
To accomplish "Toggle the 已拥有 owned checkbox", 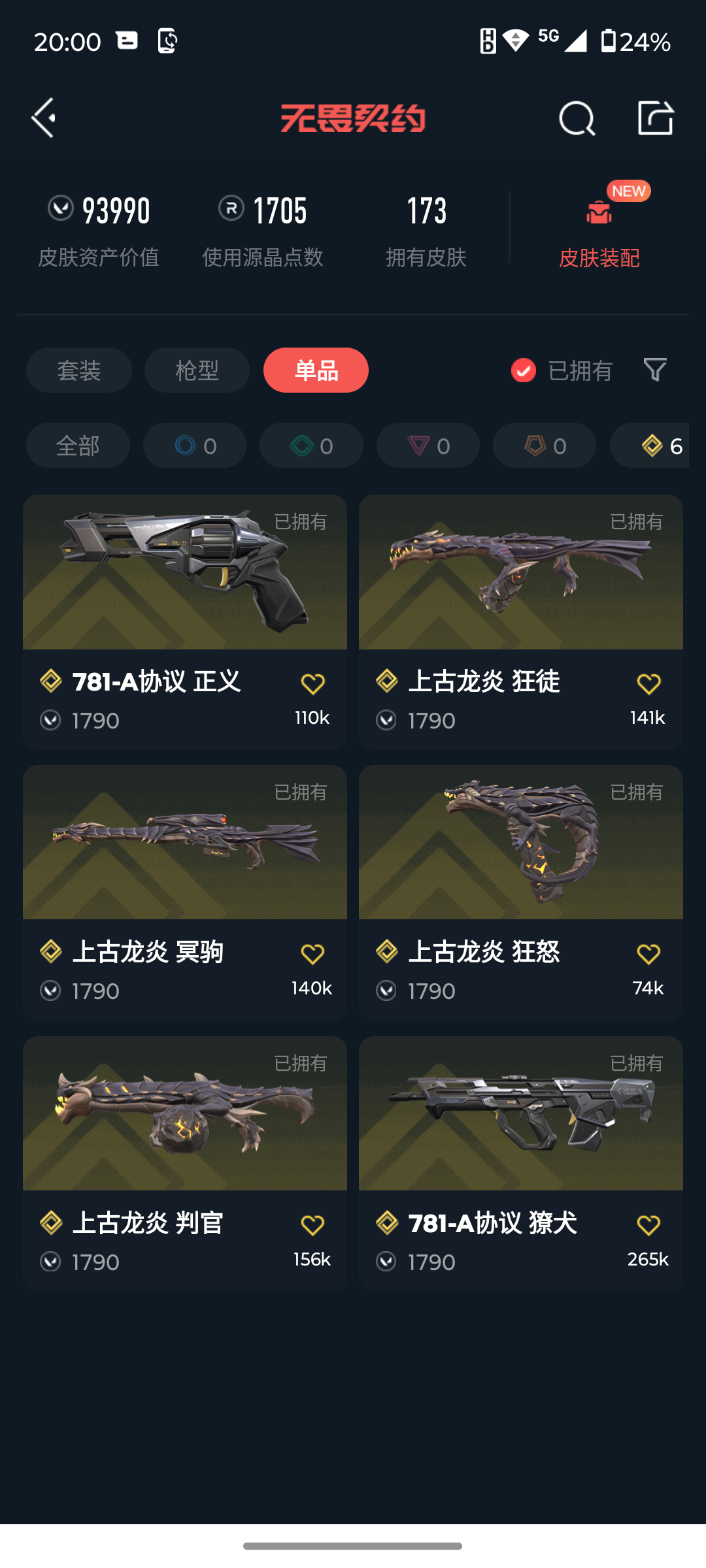I will (524, 370).
